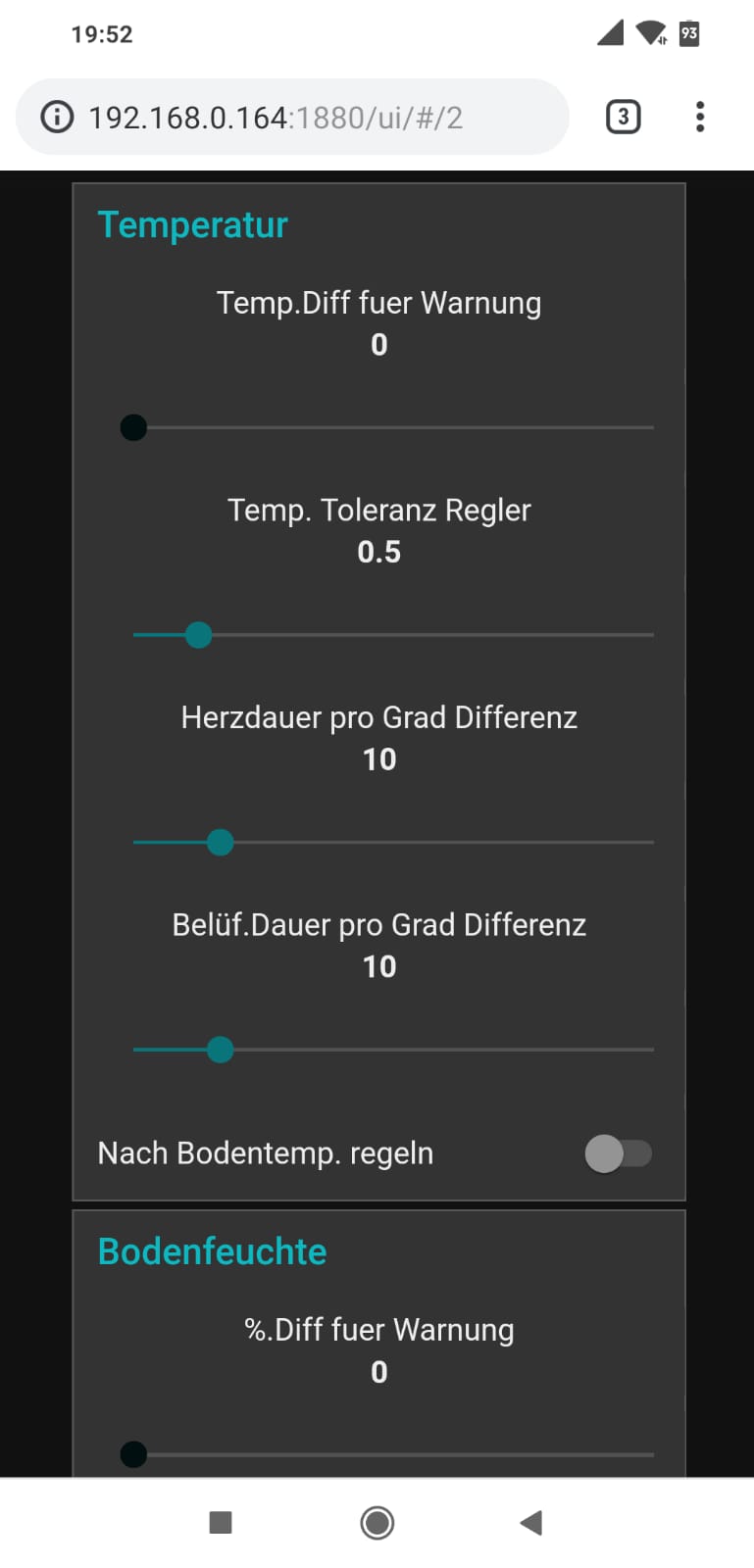The height and width of the screenshot is (1568, 754).
Task: Enable Nach Bodentemp. regeln switch
Action: coord(618,1153)
